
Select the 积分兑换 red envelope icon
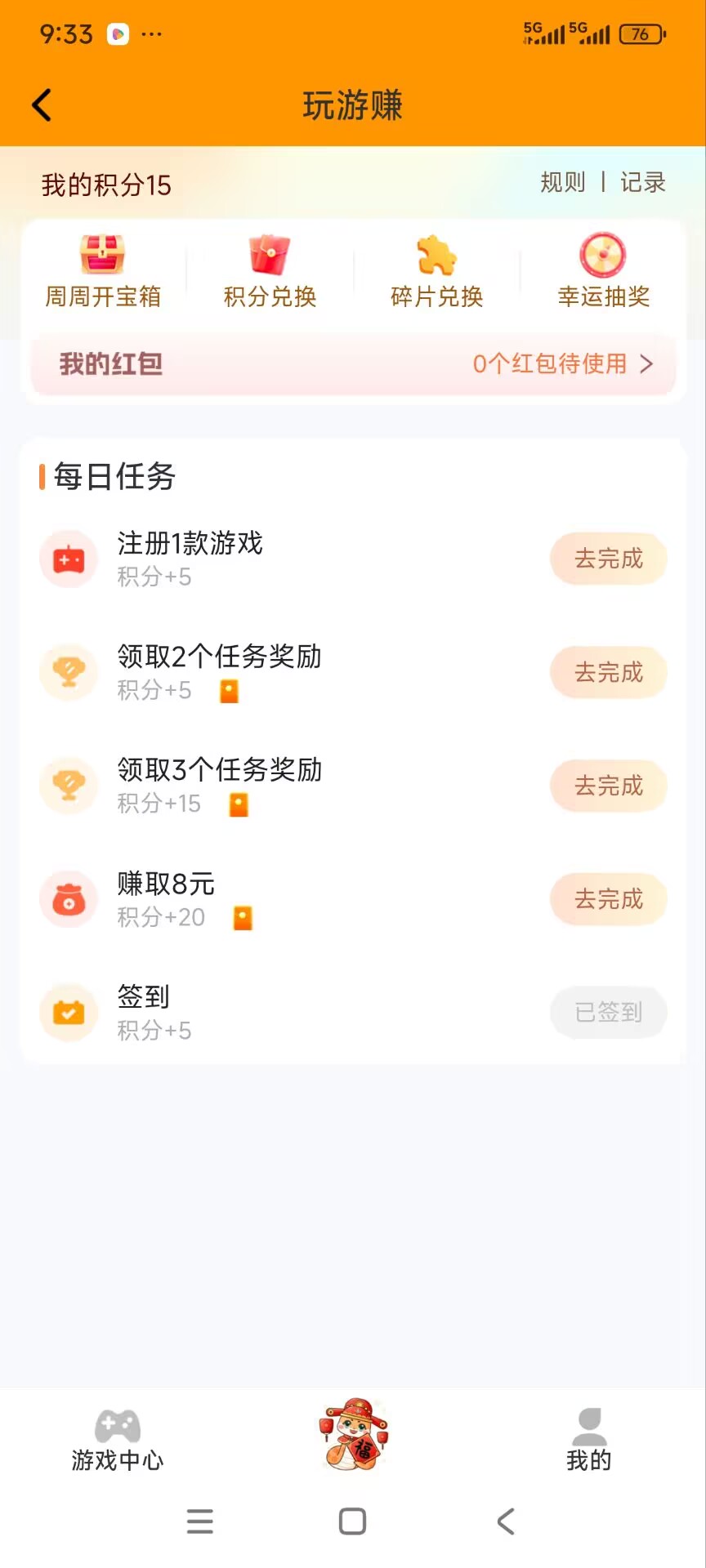coord(268,269)
